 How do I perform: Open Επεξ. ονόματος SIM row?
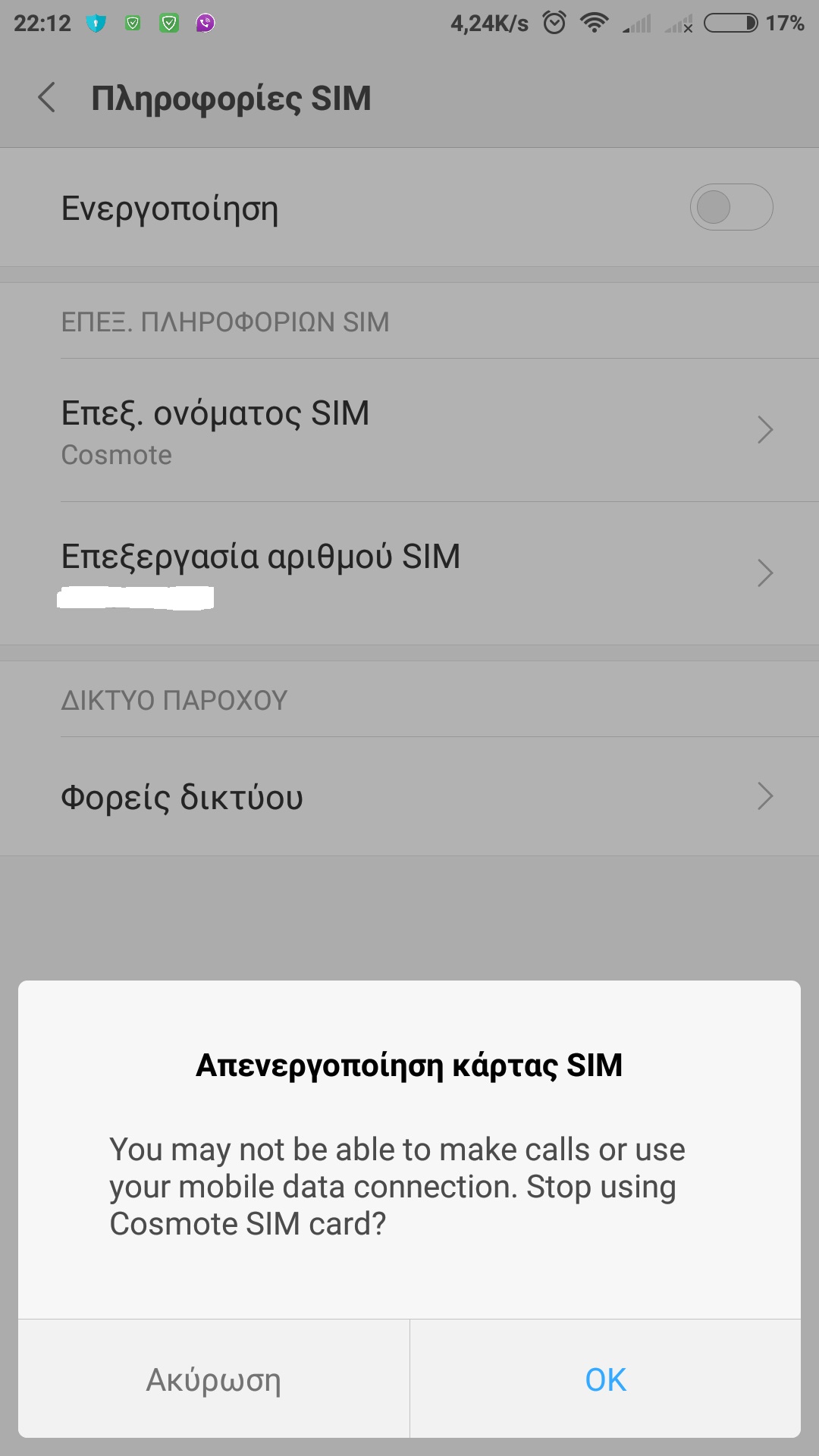(x=409, y=431)
